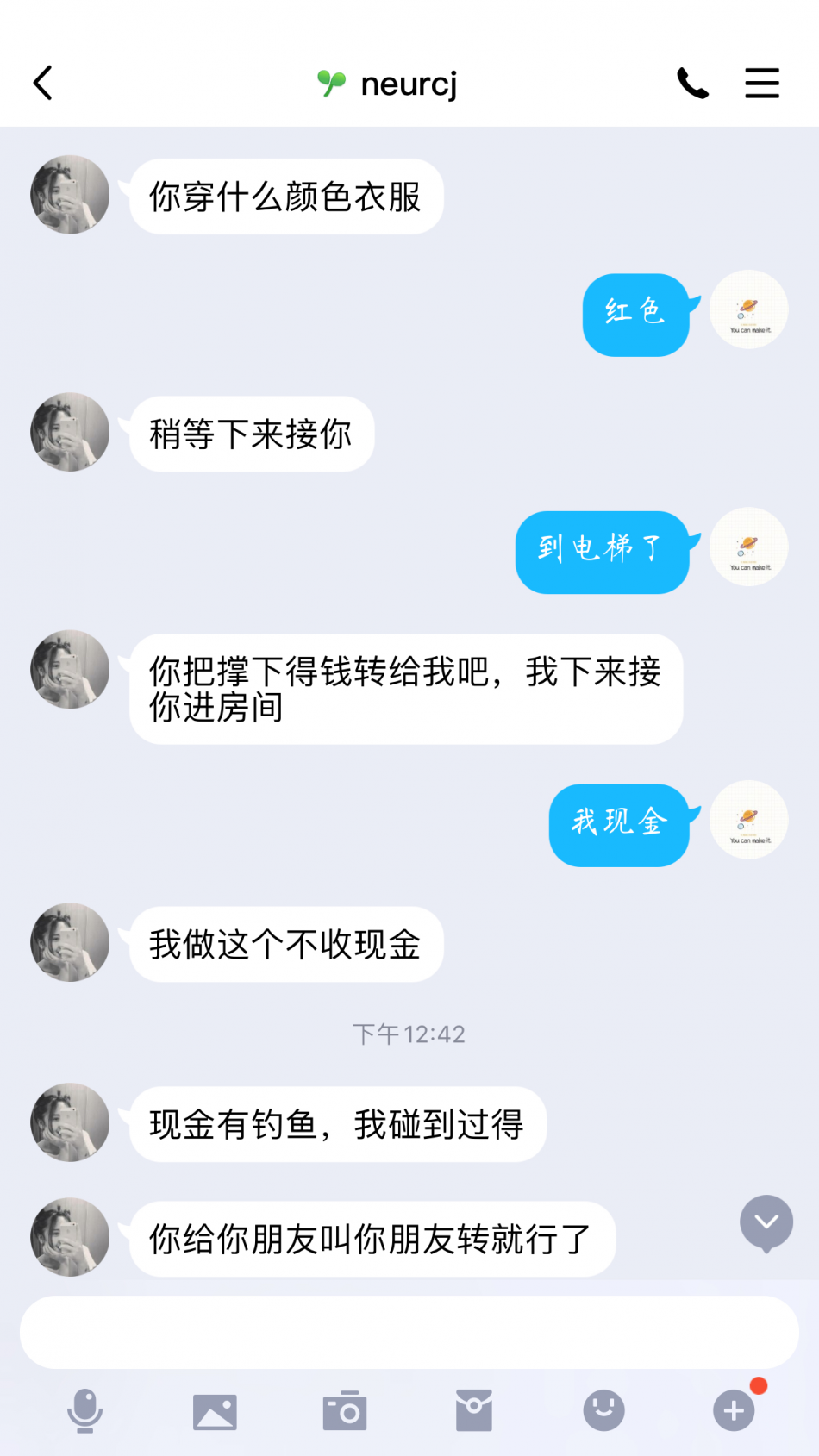The height and width of the screenshot is (1456, 819).
Task: Open more options plus button
Action: (734, 1410)
